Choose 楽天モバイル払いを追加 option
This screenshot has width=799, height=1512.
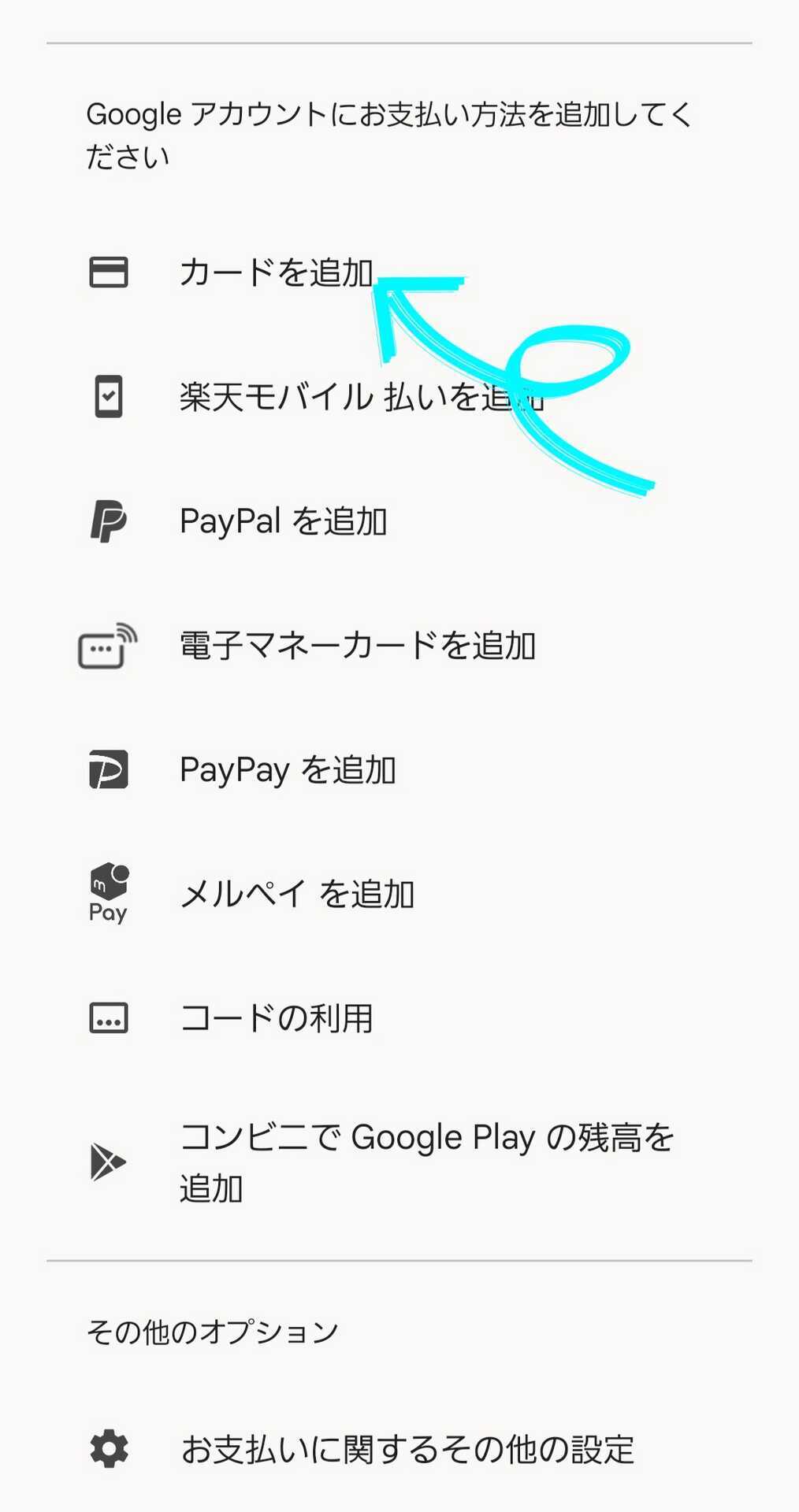[399, 396]
